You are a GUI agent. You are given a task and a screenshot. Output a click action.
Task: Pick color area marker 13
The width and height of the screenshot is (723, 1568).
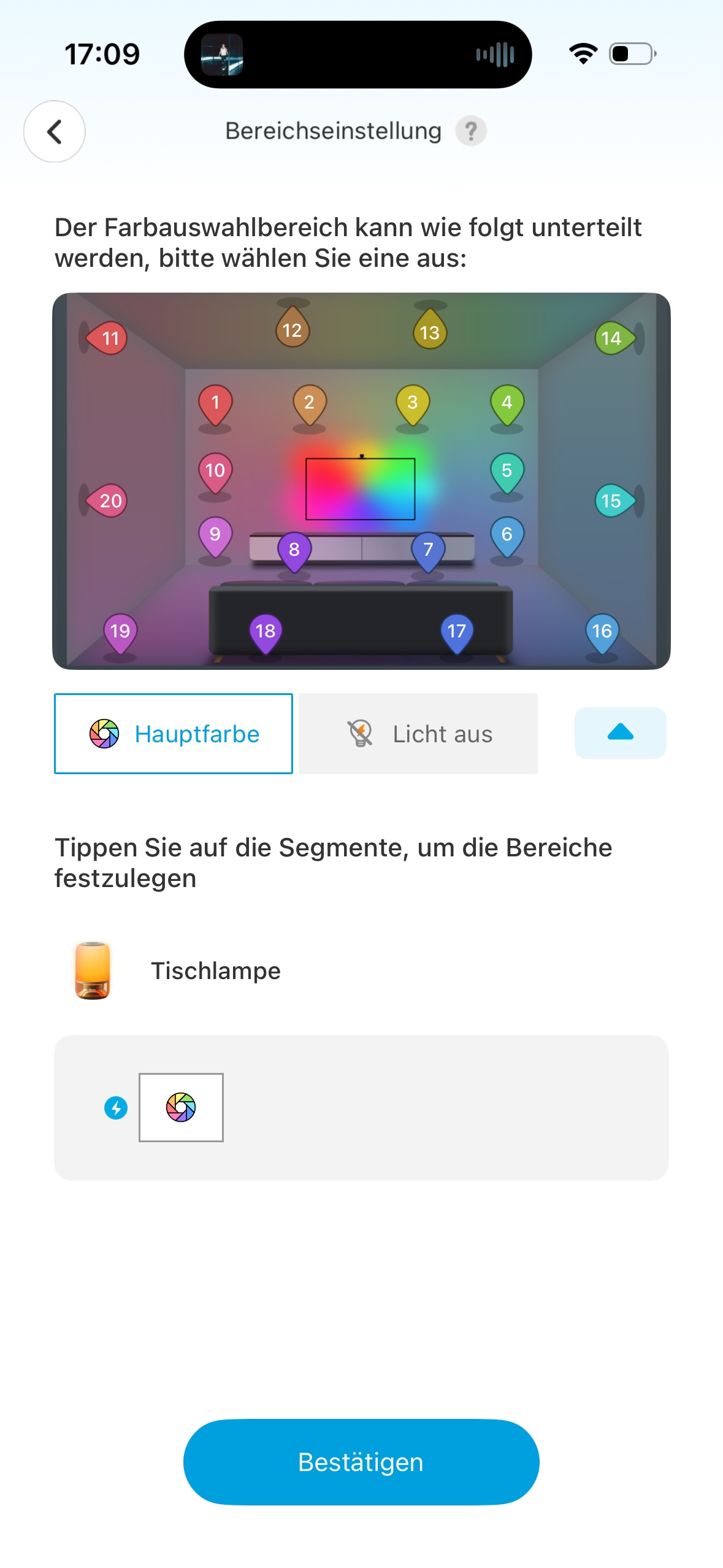click(x=429, y=332)
